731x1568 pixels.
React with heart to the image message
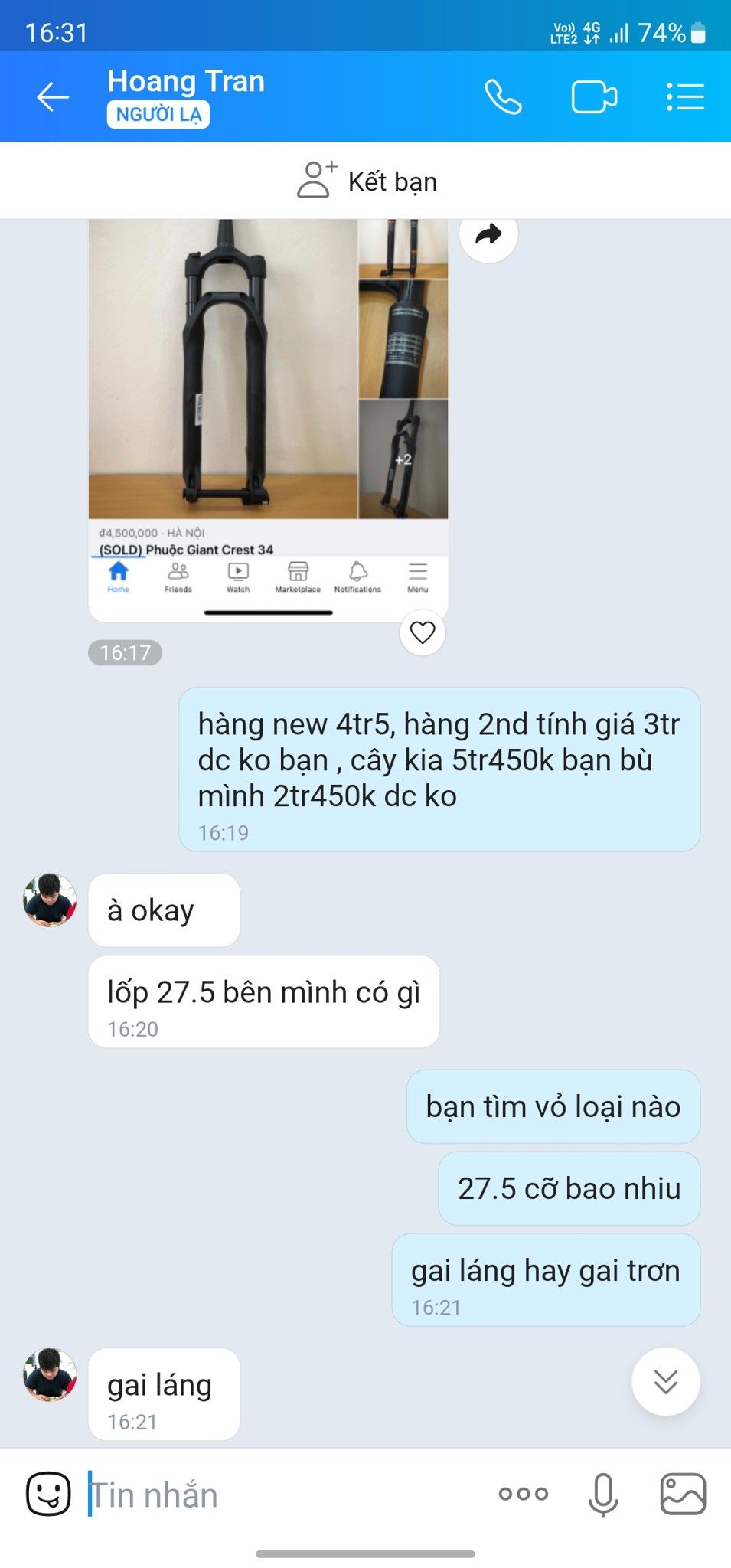(x=423, y=632)
